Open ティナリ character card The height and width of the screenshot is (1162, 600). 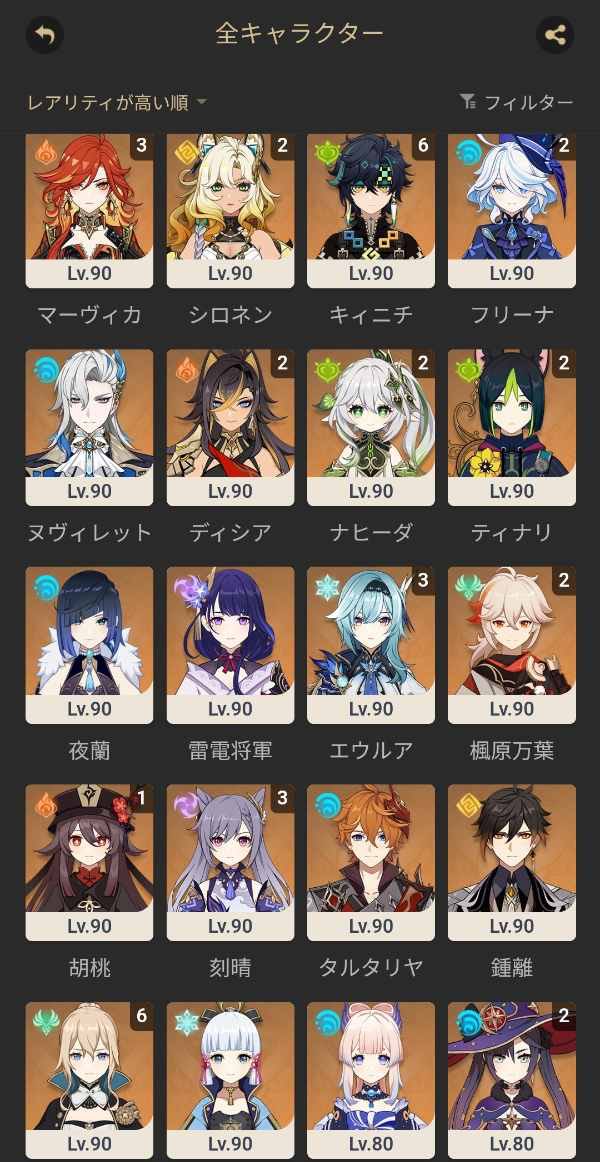point(512,425)
